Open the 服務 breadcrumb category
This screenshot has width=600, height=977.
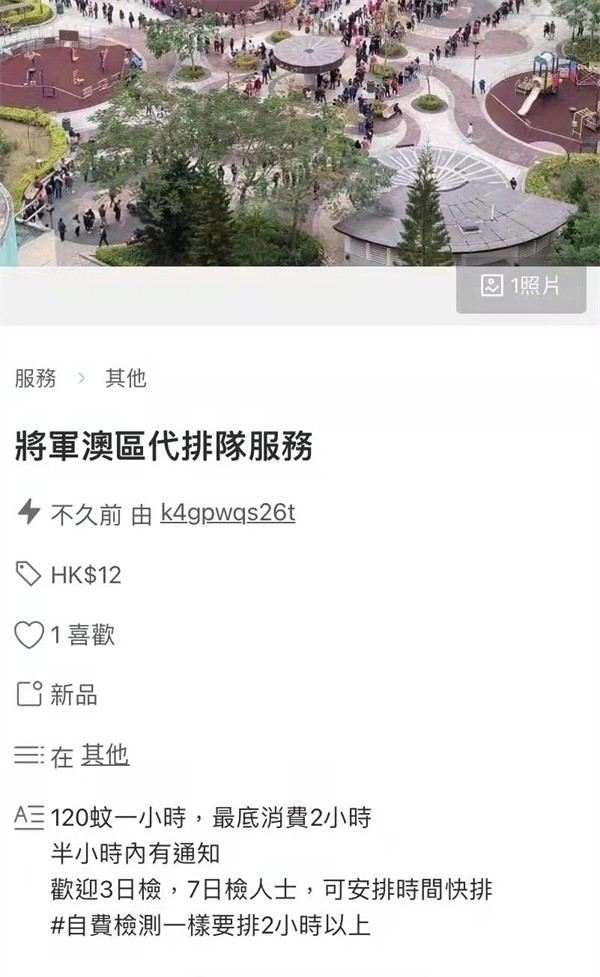[x=35, y=378]
